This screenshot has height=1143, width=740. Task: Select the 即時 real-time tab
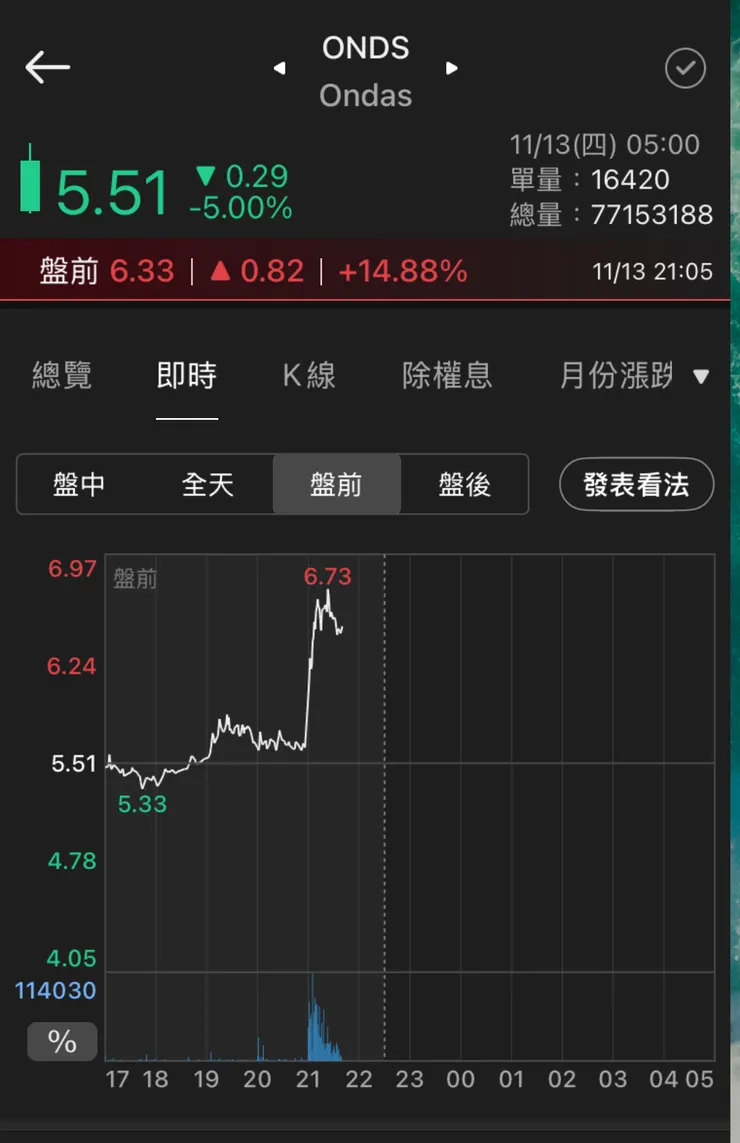click(x=187, y=375)
